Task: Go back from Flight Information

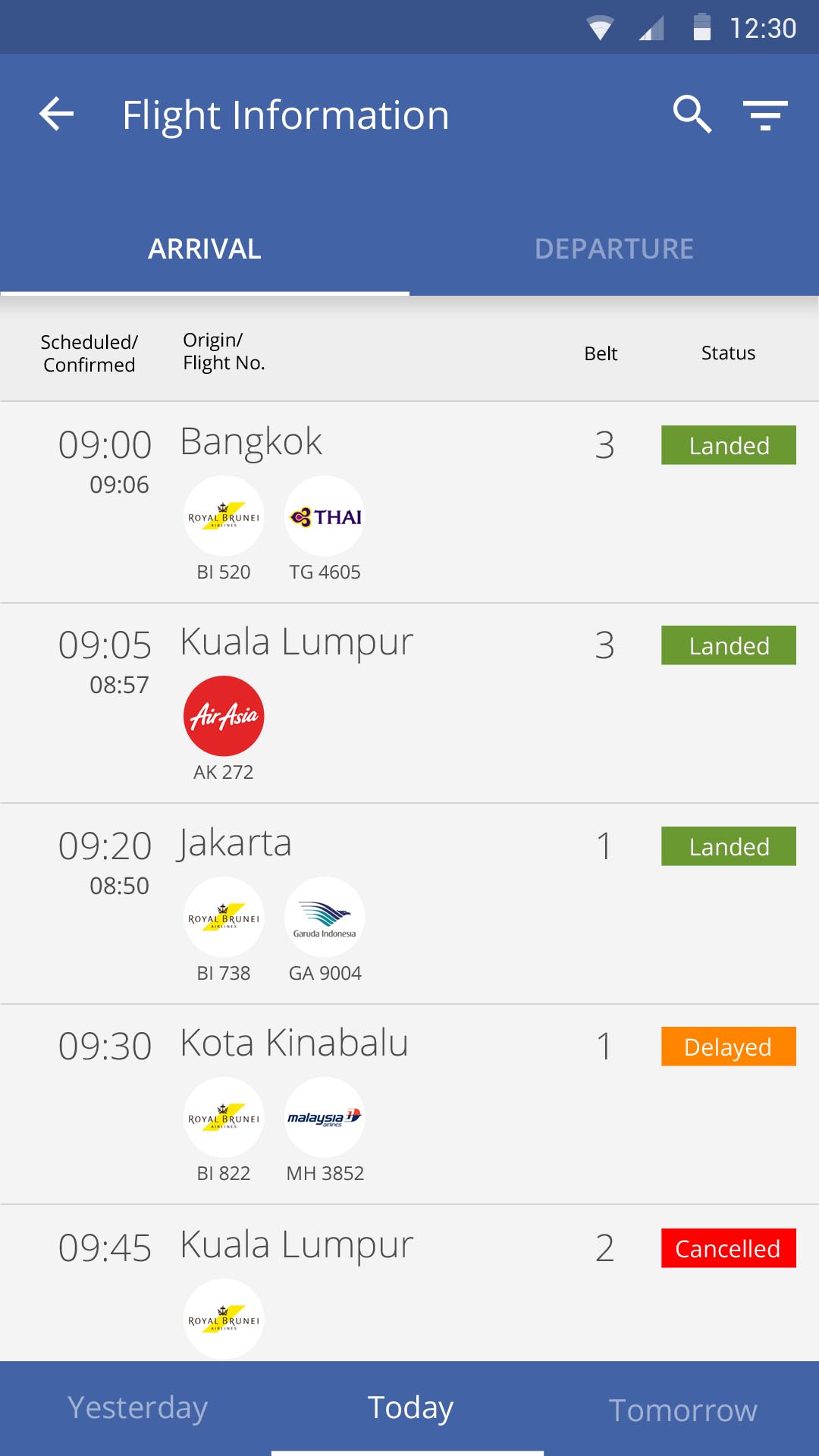Action: click(x=57, y=115)
